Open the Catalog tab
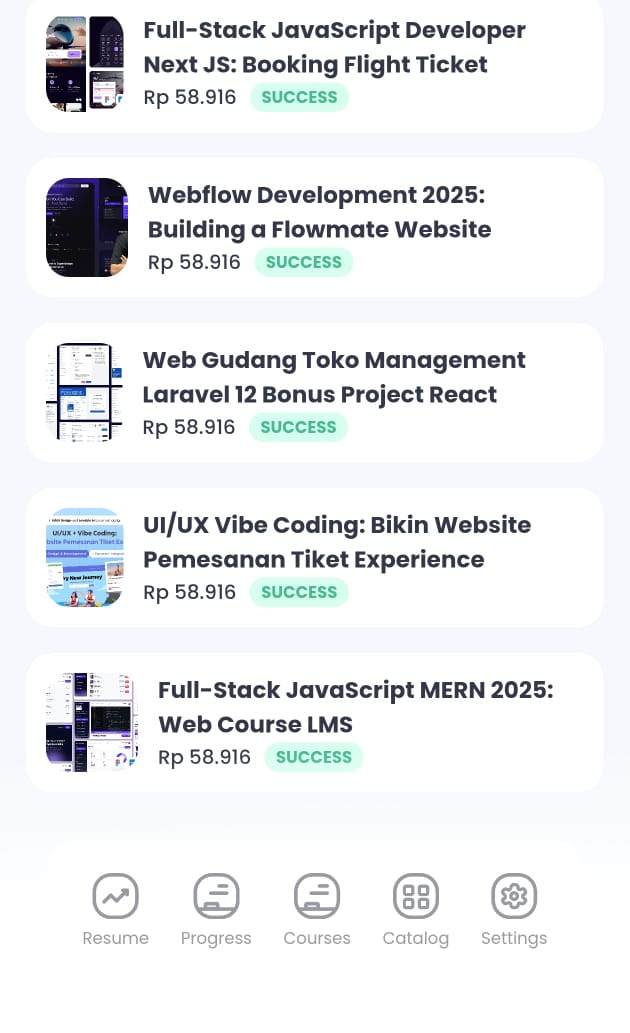 click(x=416, y=910)
